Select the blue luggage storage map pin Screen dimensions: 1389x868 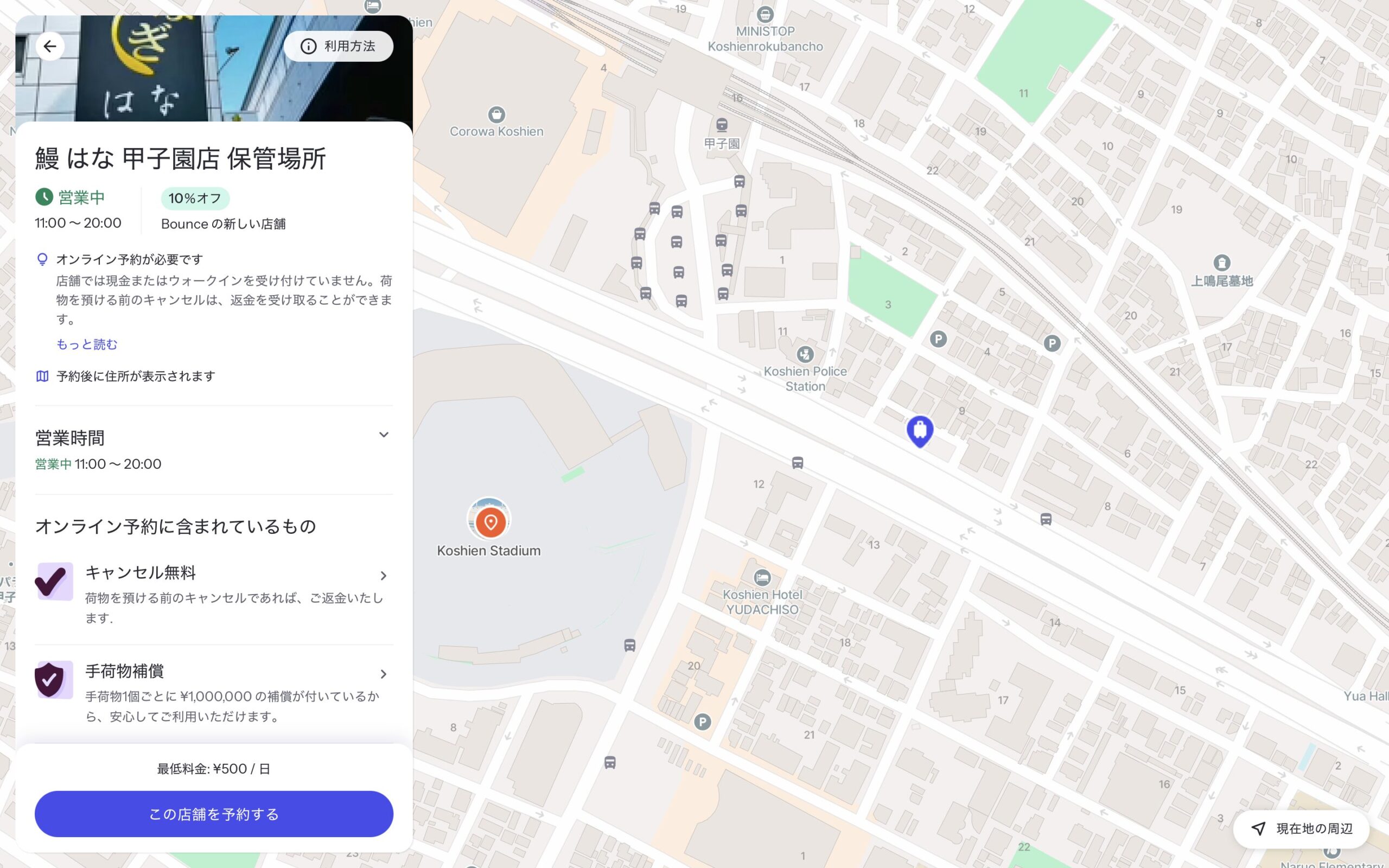(x=920, y=431)
